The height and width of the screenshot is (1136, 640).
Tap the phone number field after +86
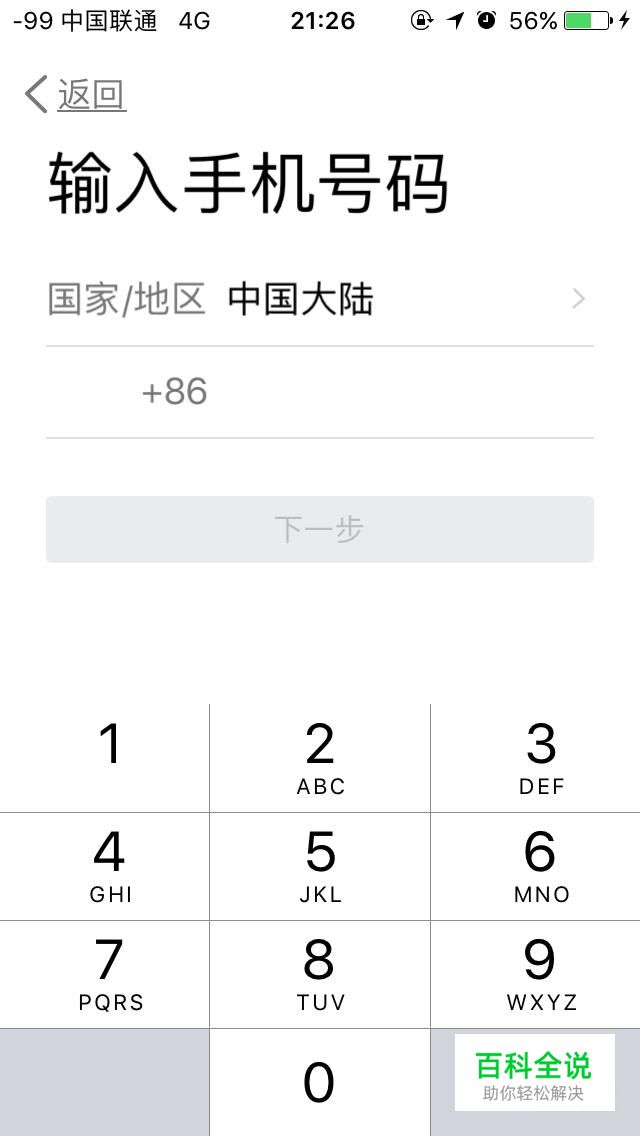click(400, 392)
